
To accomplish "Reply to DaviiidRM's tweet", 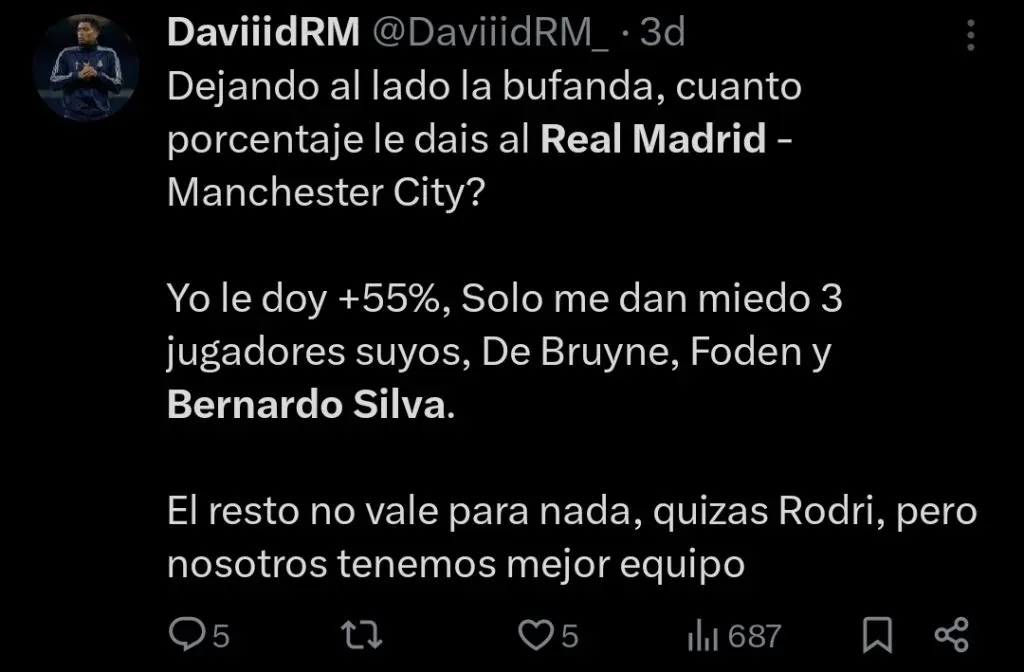I will 186,634.
